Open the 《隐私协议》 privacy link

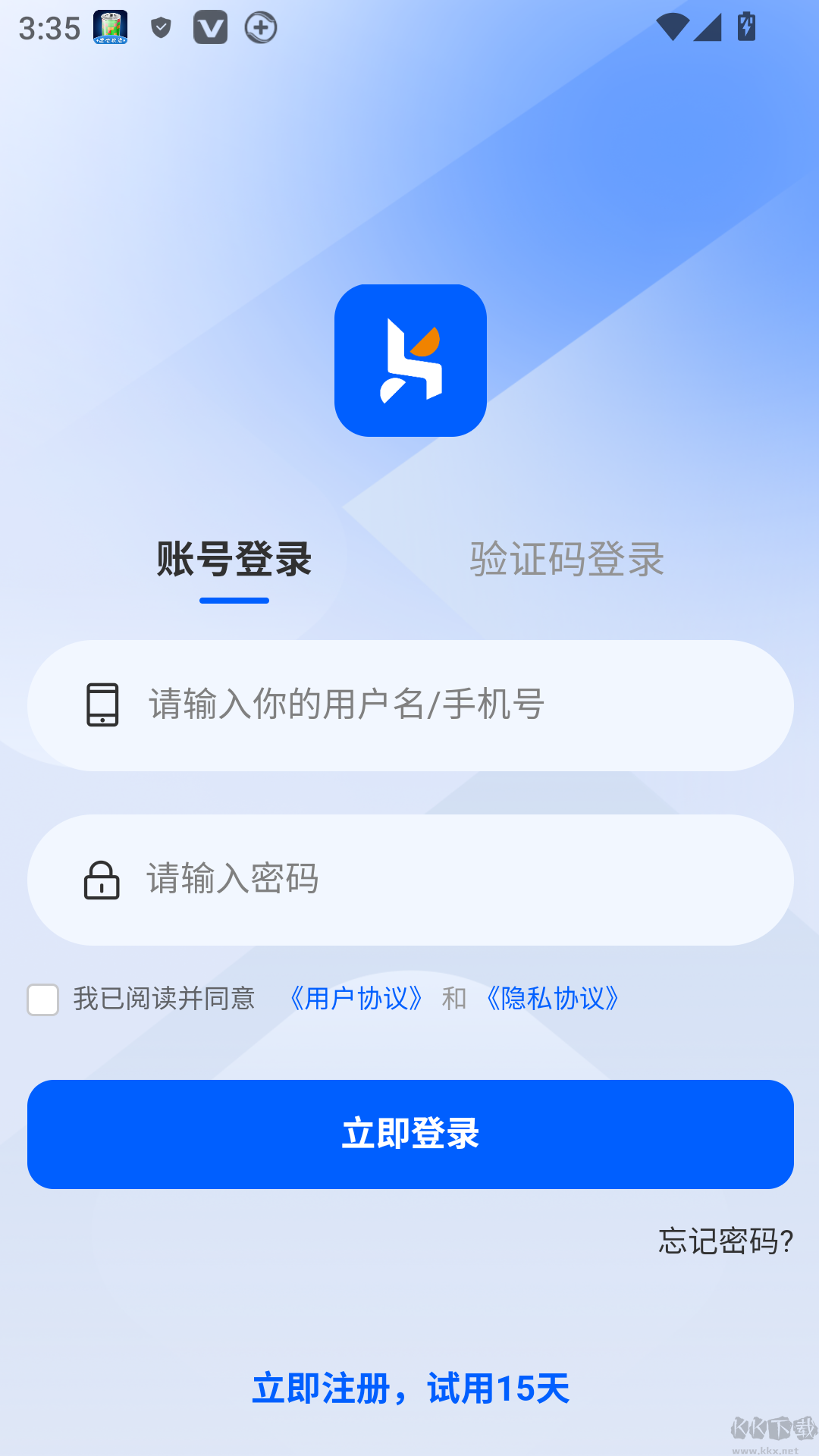(553, 999)
